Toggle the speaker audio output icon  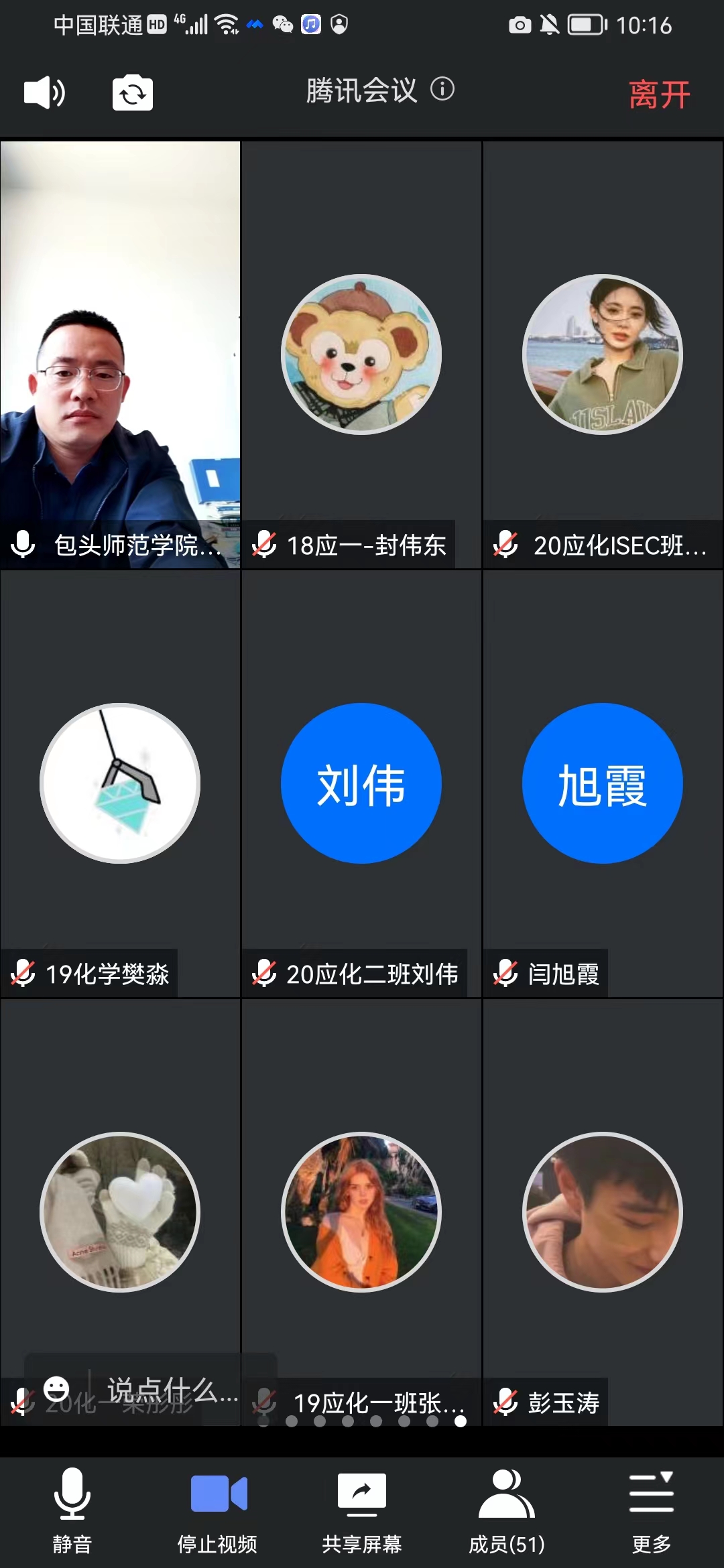44,92
